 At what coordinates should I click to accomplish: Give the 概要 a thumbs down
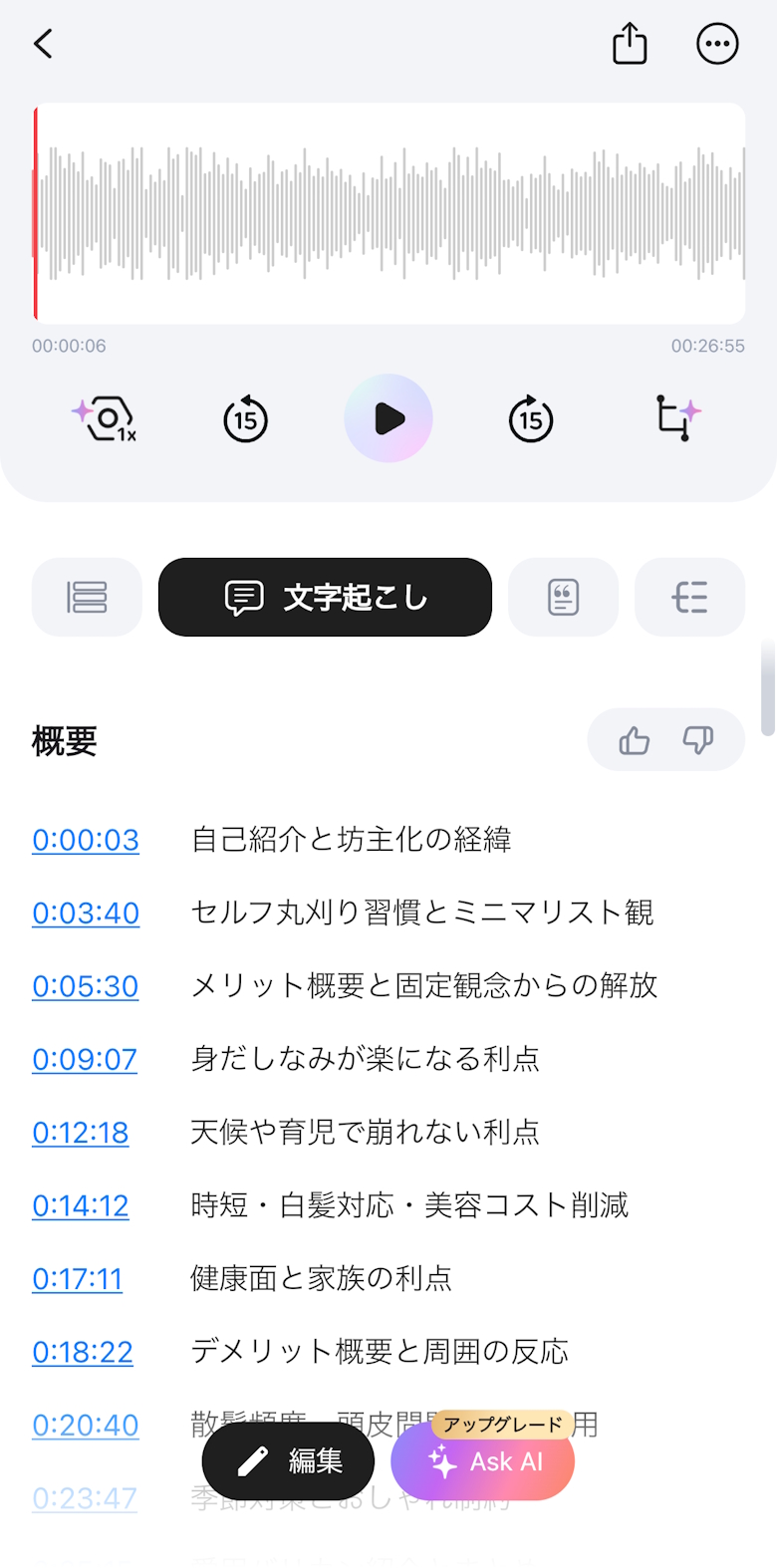pyautogui.click(x=697, y=740)
